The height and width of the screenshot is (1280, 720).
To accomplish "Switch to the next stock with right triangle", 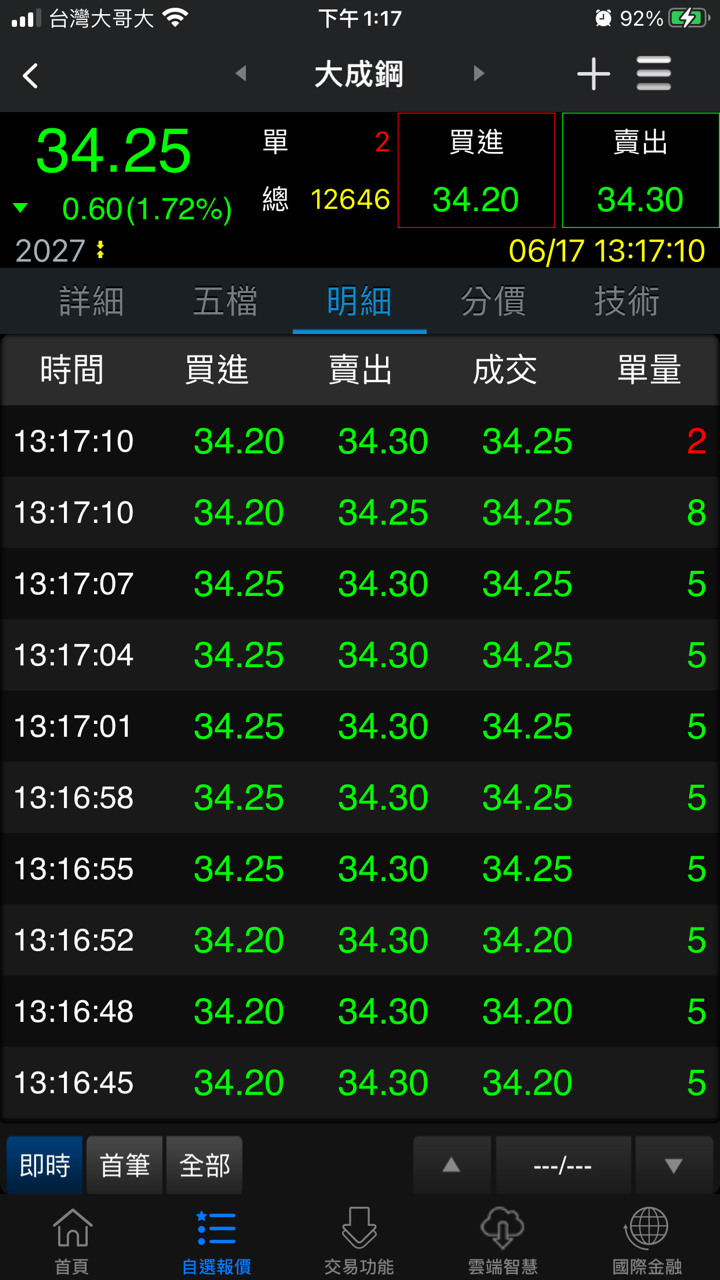I will tap(478, 73).
